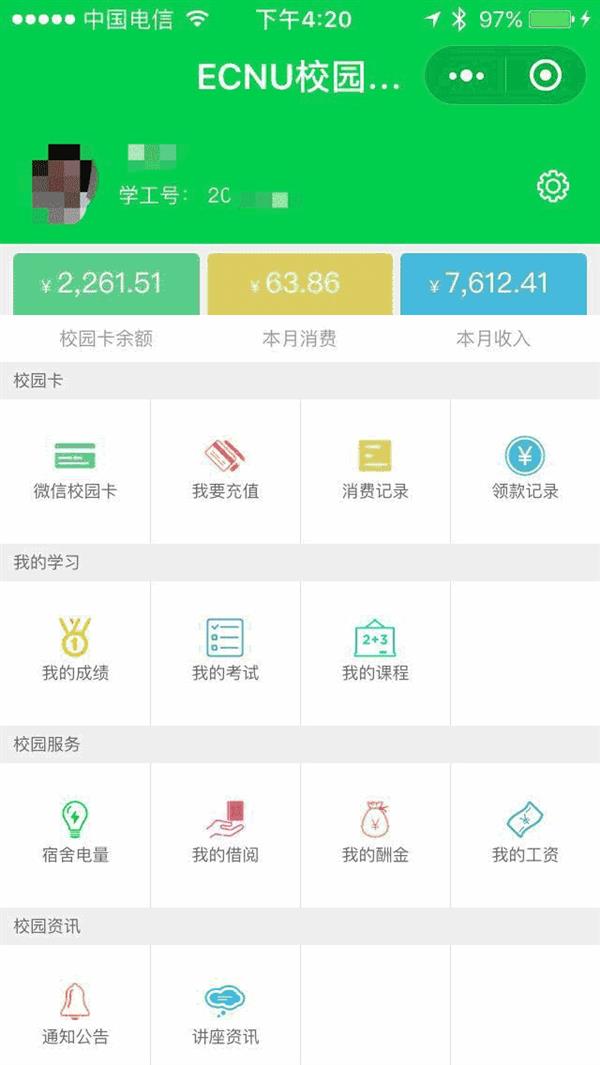Screen dimensions: 600x1065
Task: Browse 讲座资讯
Action: pos(225,1015)
